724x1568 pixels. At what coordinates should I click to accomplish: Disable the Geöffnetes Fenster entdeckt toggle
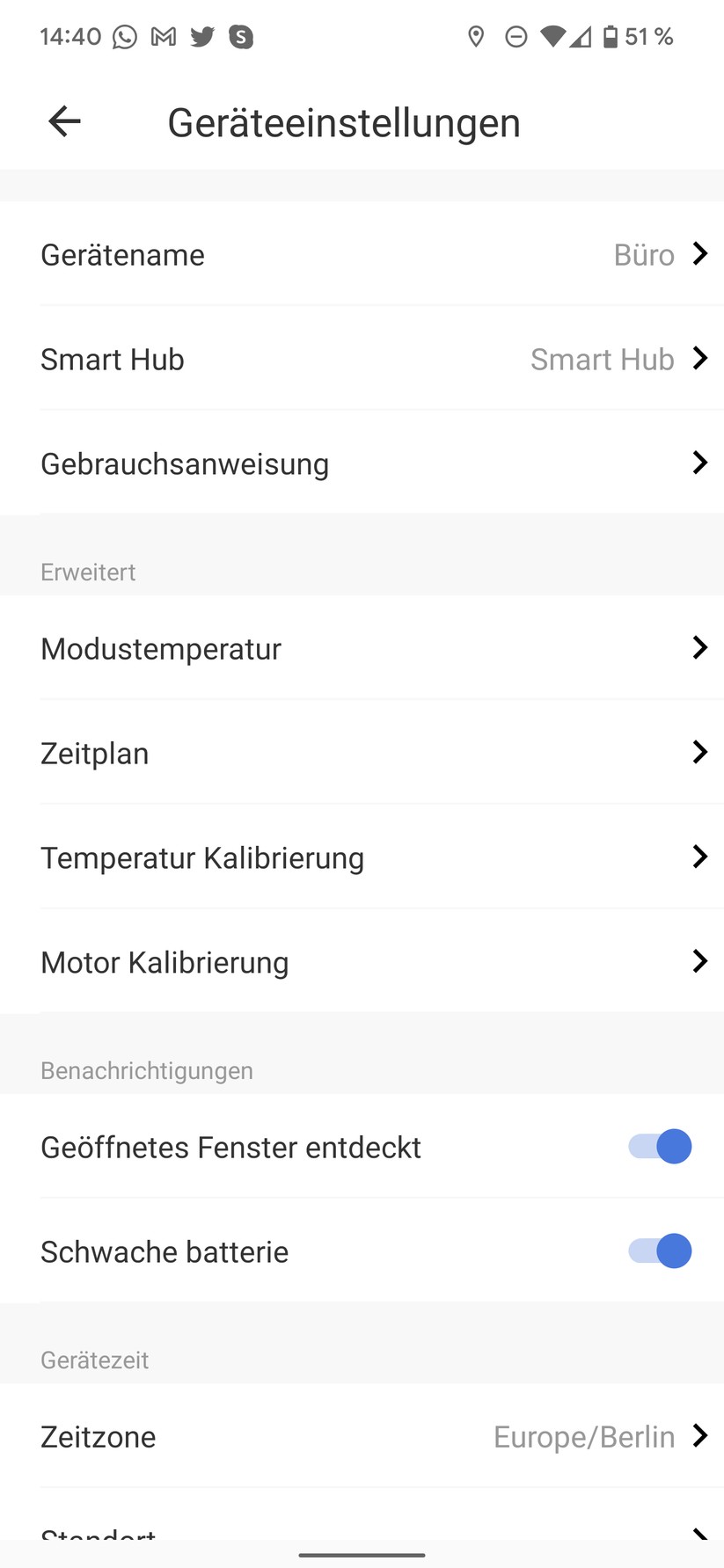click(657, 1146)
